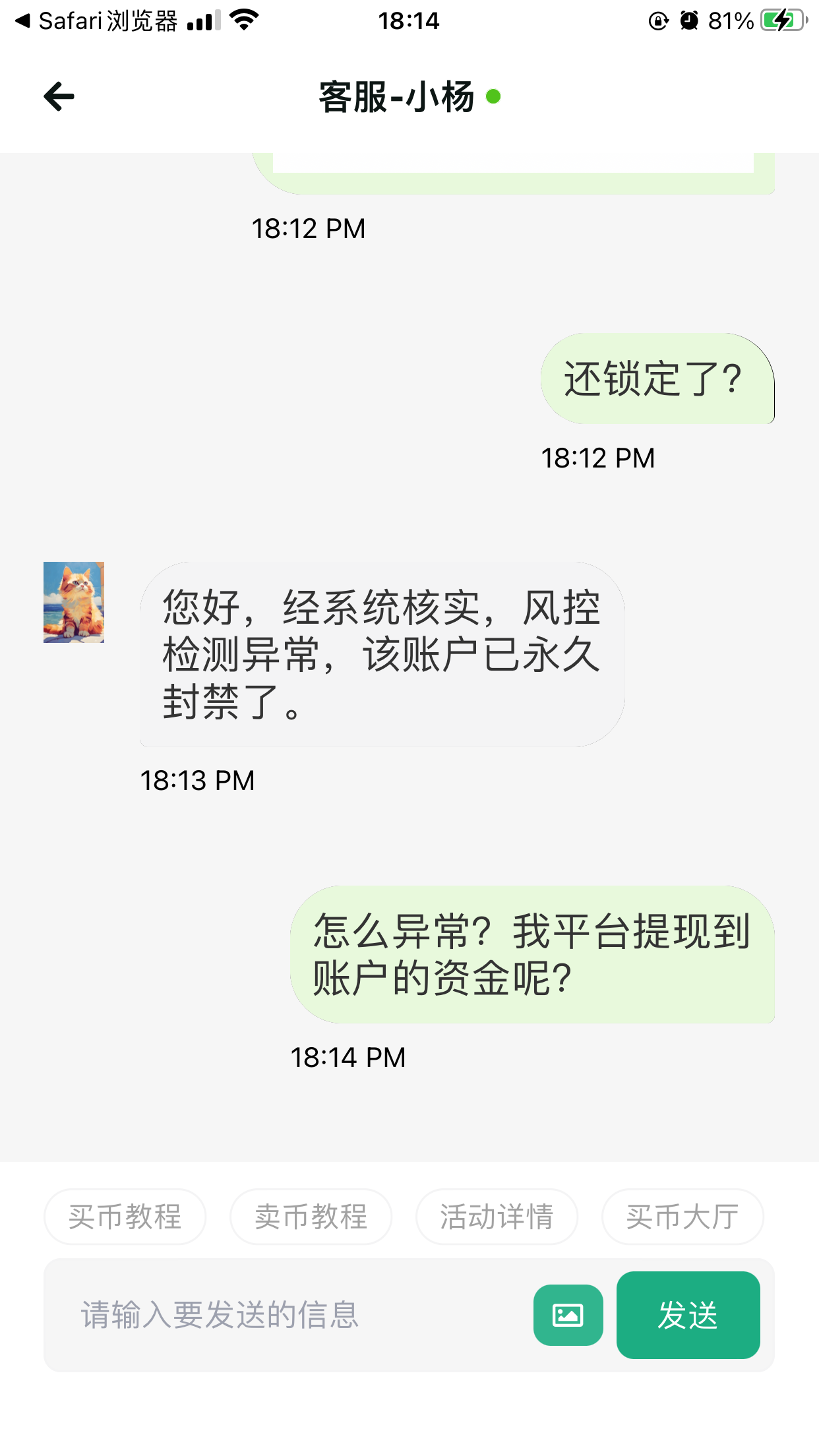The width and height of the screenshot is (819, 1456).
Task: Tap the green online status dot
Action: tap(494, 96)
